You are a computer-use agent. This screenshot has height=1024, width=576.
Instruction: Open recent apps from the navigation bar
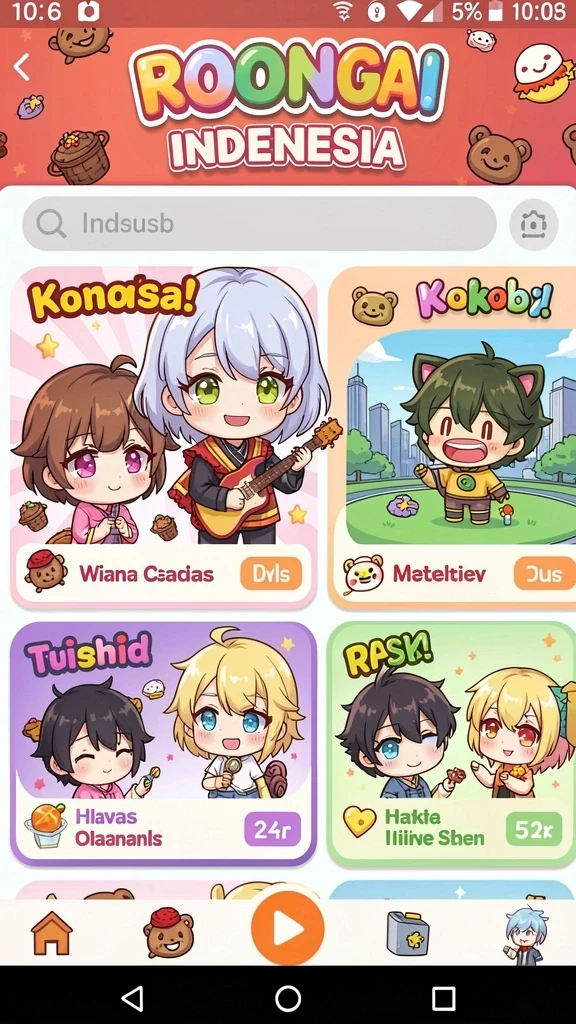tap(443, 999)
